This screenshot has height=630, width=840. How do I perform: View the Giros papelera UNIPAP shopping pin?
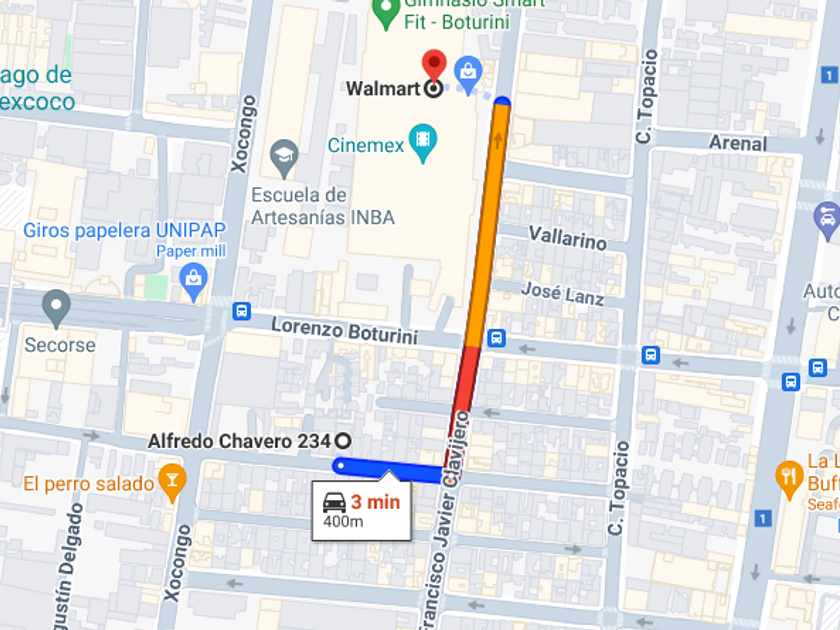[x=193, y=283]
